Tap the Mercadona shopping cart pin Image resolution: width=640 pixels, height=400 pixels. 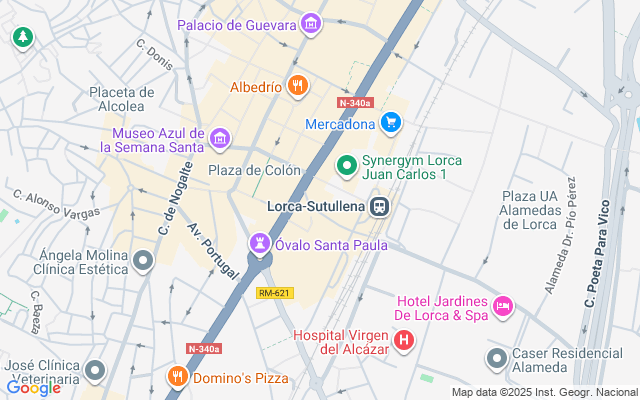(x=391, y=124)
